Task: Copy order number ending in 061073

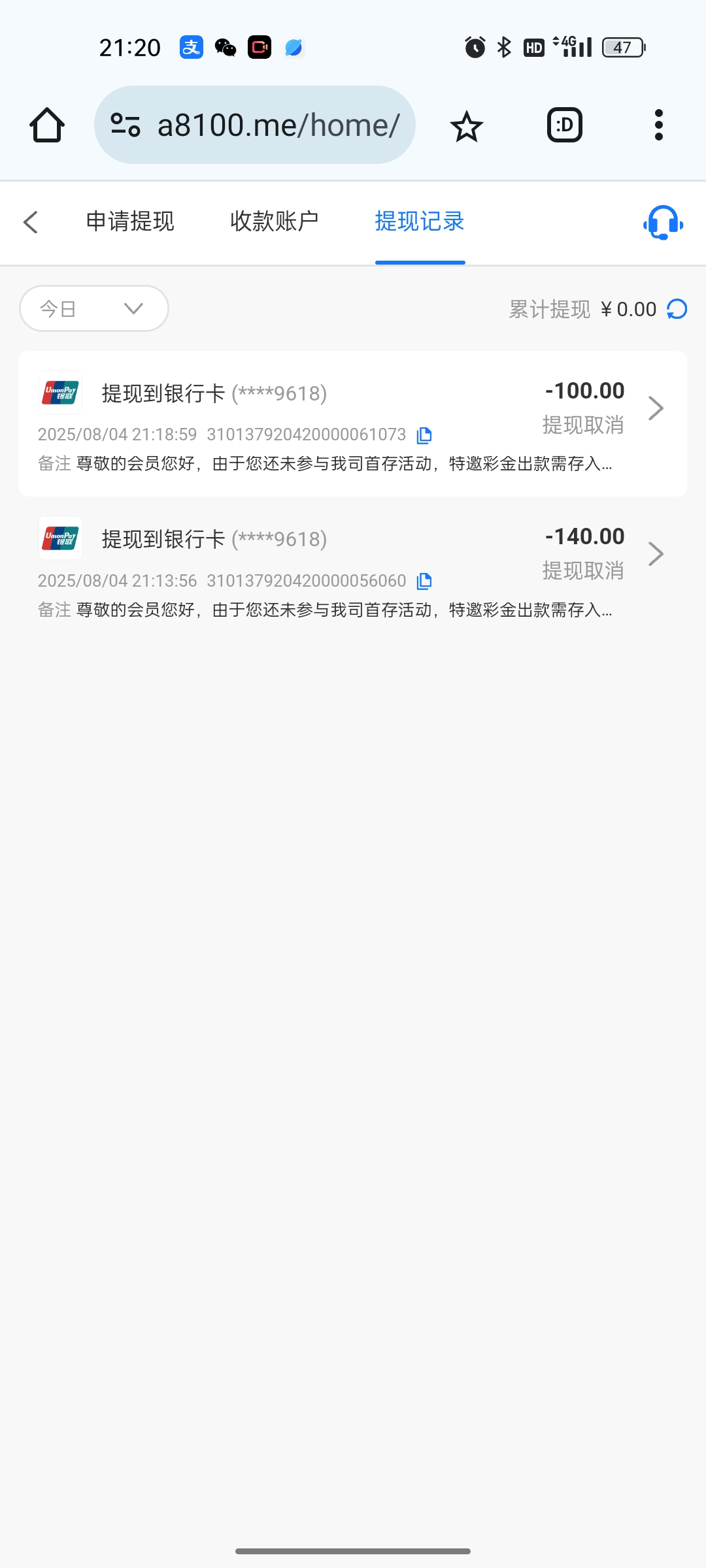Action: (x=424, y=435)
